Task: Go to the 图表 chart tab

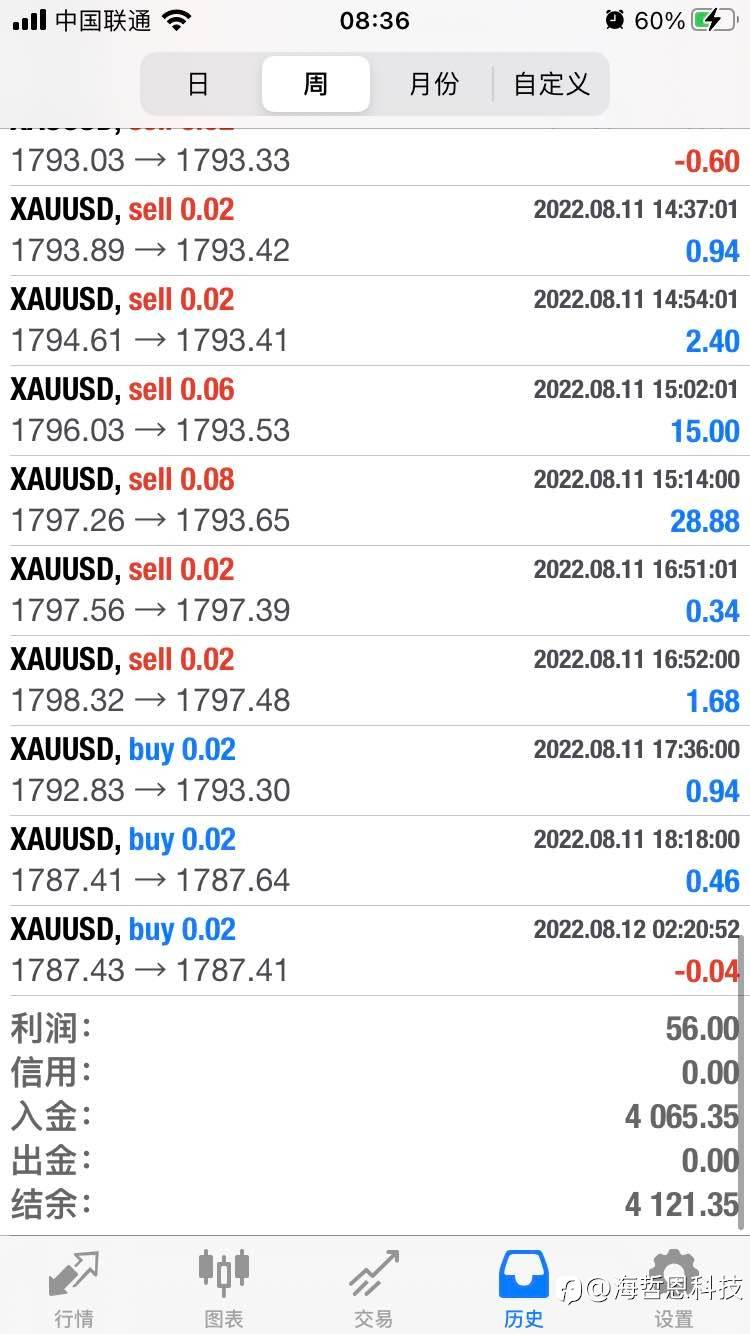Action: click(x=224, y=1288)
